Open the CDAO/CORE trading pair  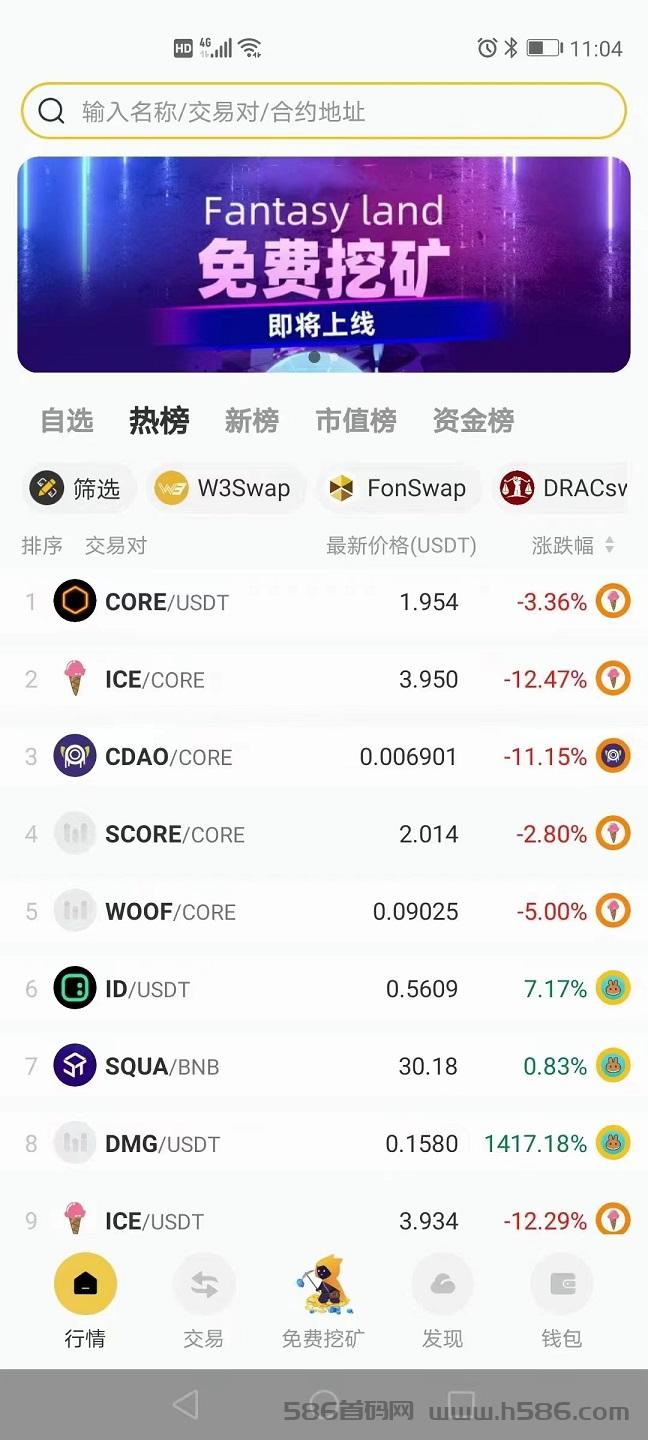click(x=324, y=757)
